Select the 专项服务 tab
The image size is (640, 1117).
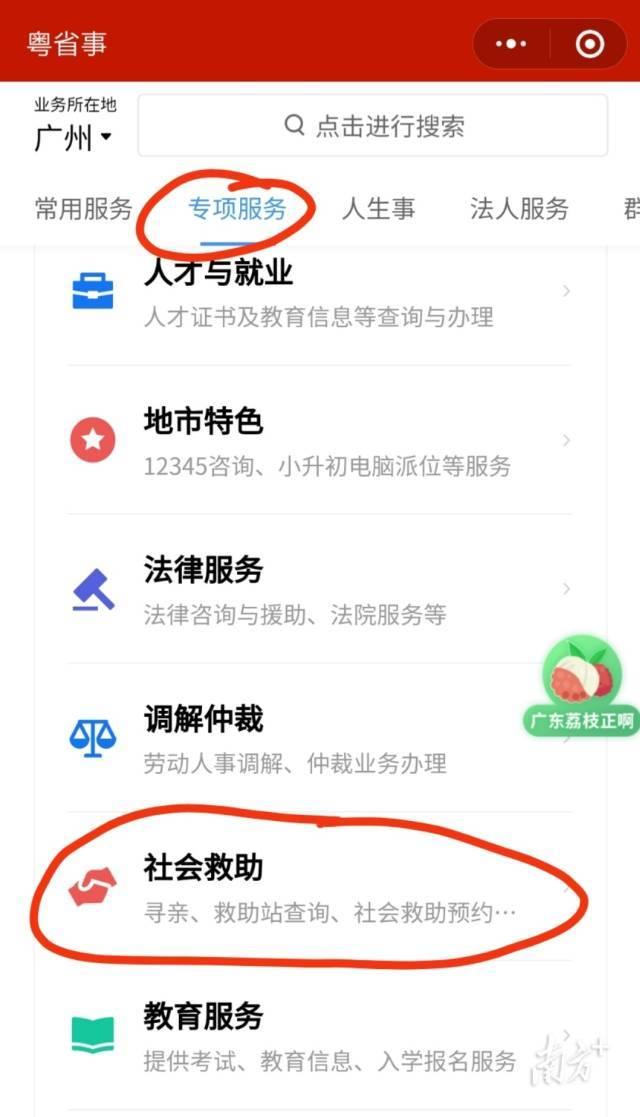pos(237,209)
